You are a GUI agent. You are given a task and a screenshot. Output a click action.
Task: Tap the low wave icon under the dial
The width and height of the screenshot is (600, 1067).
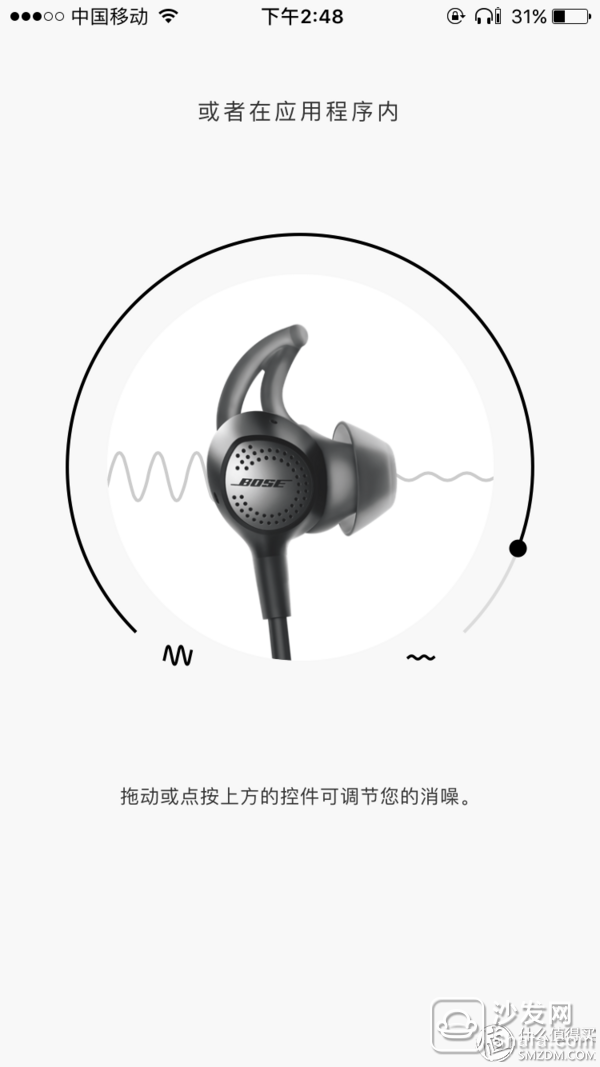pyautogui.click(x=420, y=657)
